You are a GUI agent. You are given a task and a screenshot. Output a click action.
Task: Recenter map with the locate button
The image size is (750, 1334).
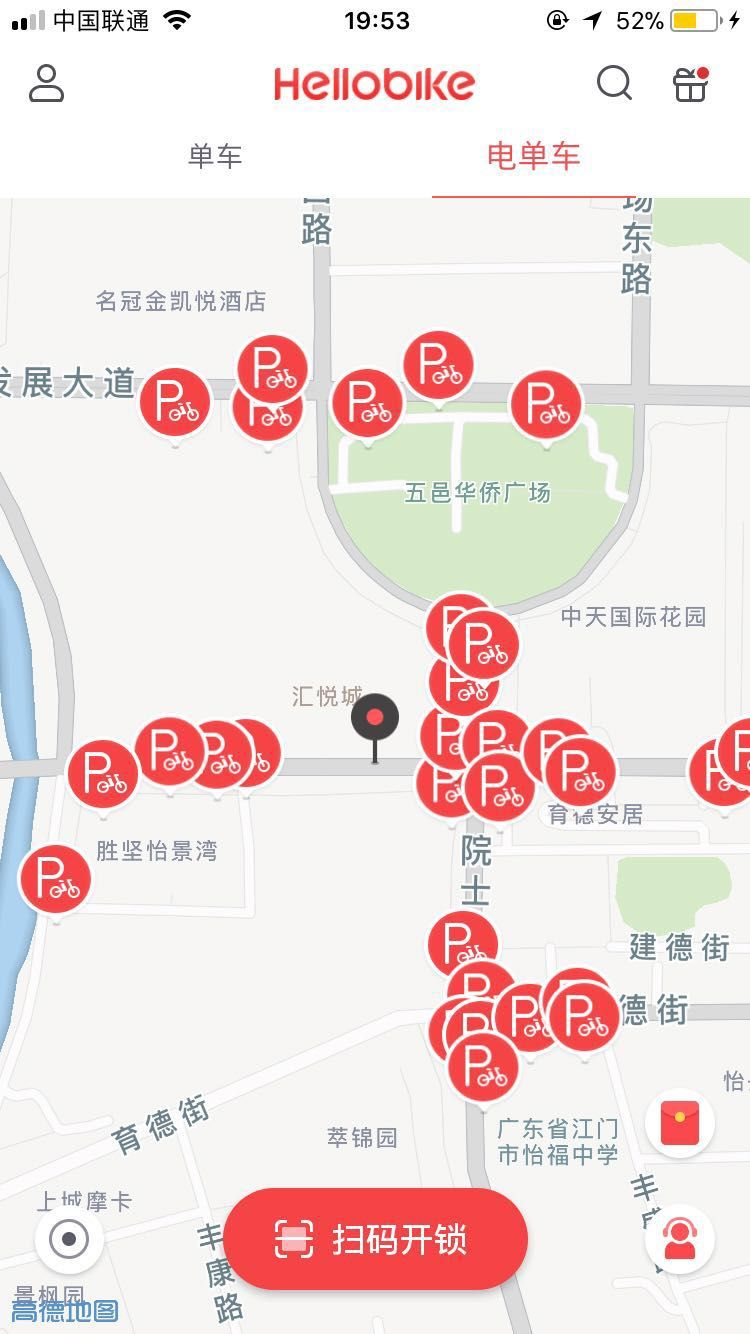pos(69,1240)
